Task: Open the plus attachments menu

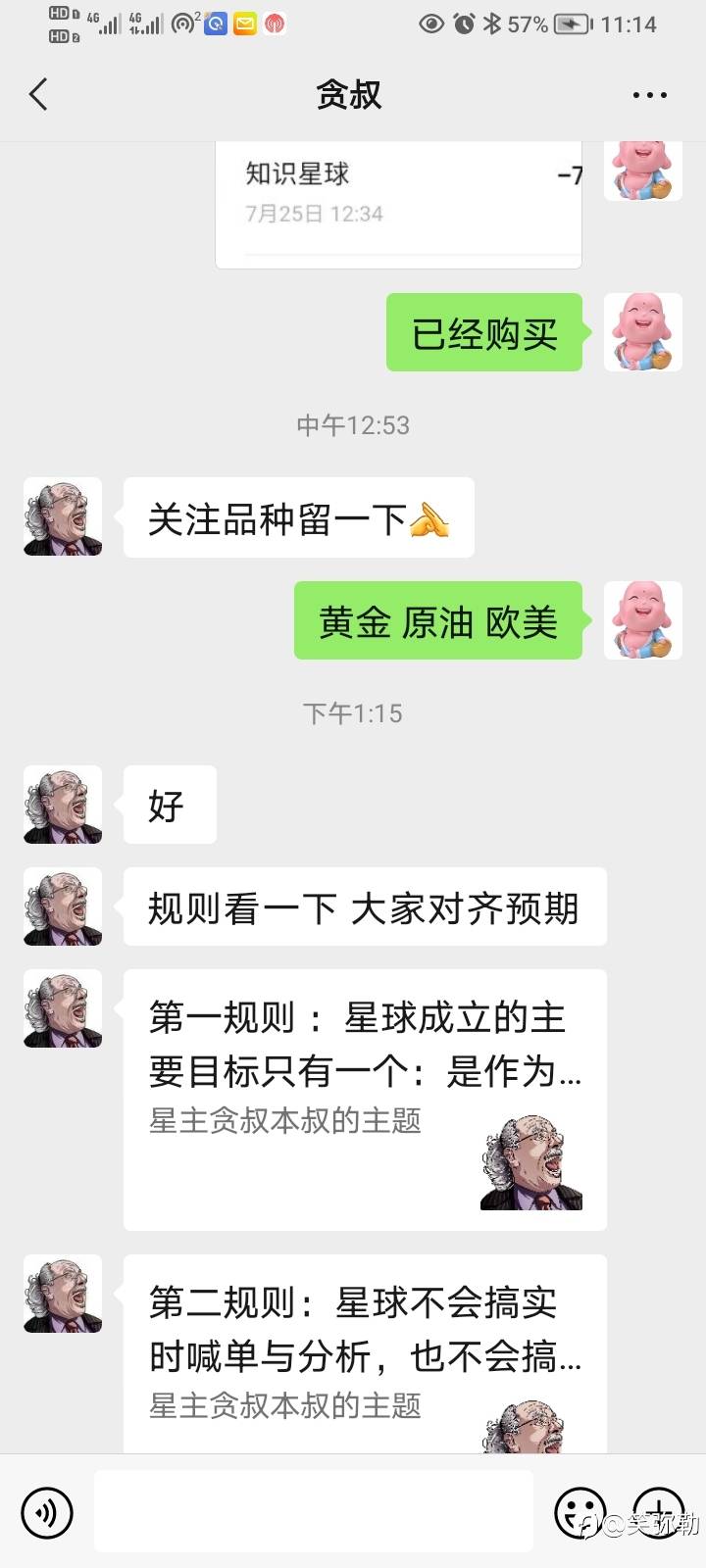Action: (659, 1512)
